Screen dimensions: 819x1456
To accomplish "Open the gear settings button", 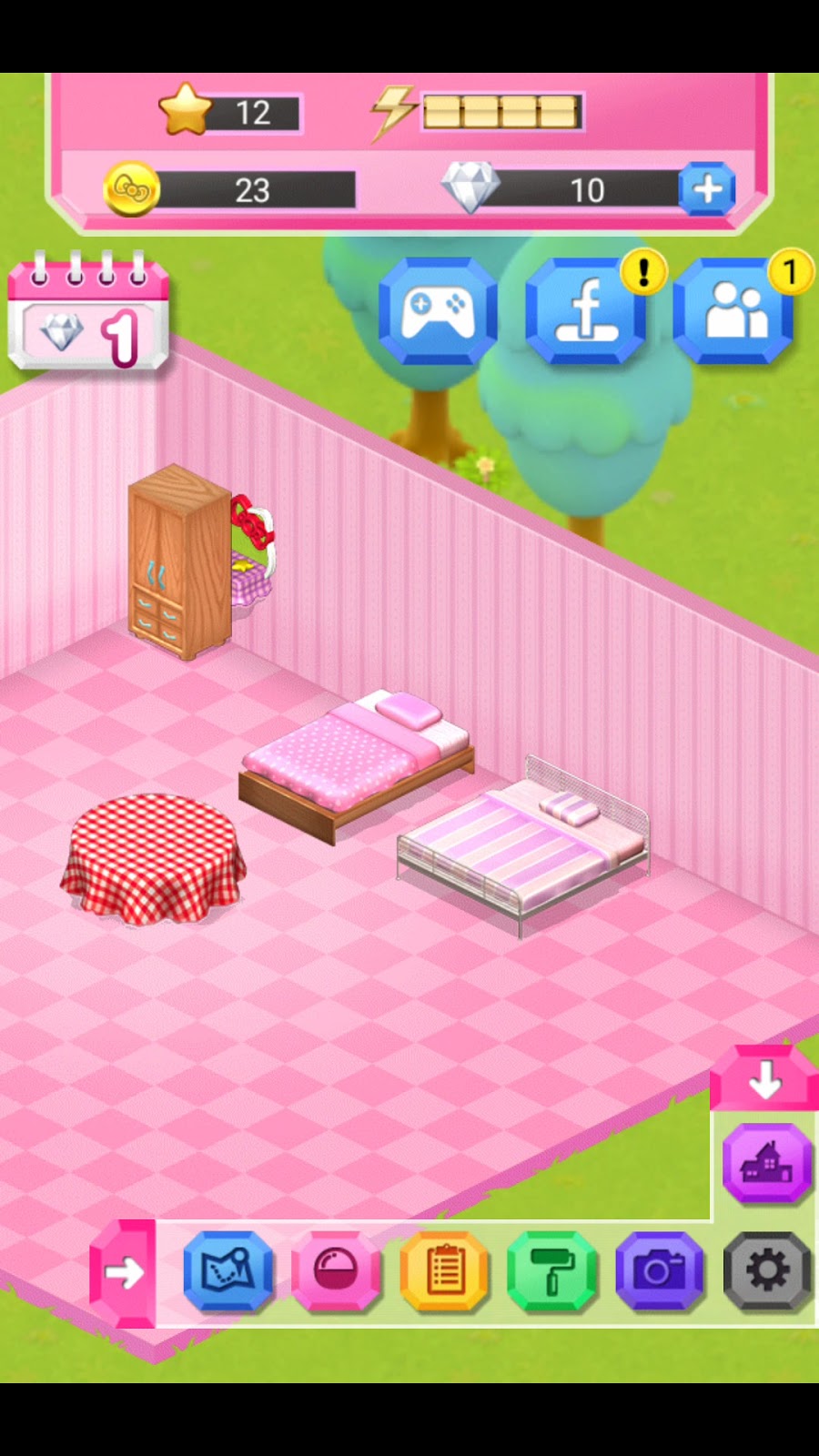I will click(767, 1271).
